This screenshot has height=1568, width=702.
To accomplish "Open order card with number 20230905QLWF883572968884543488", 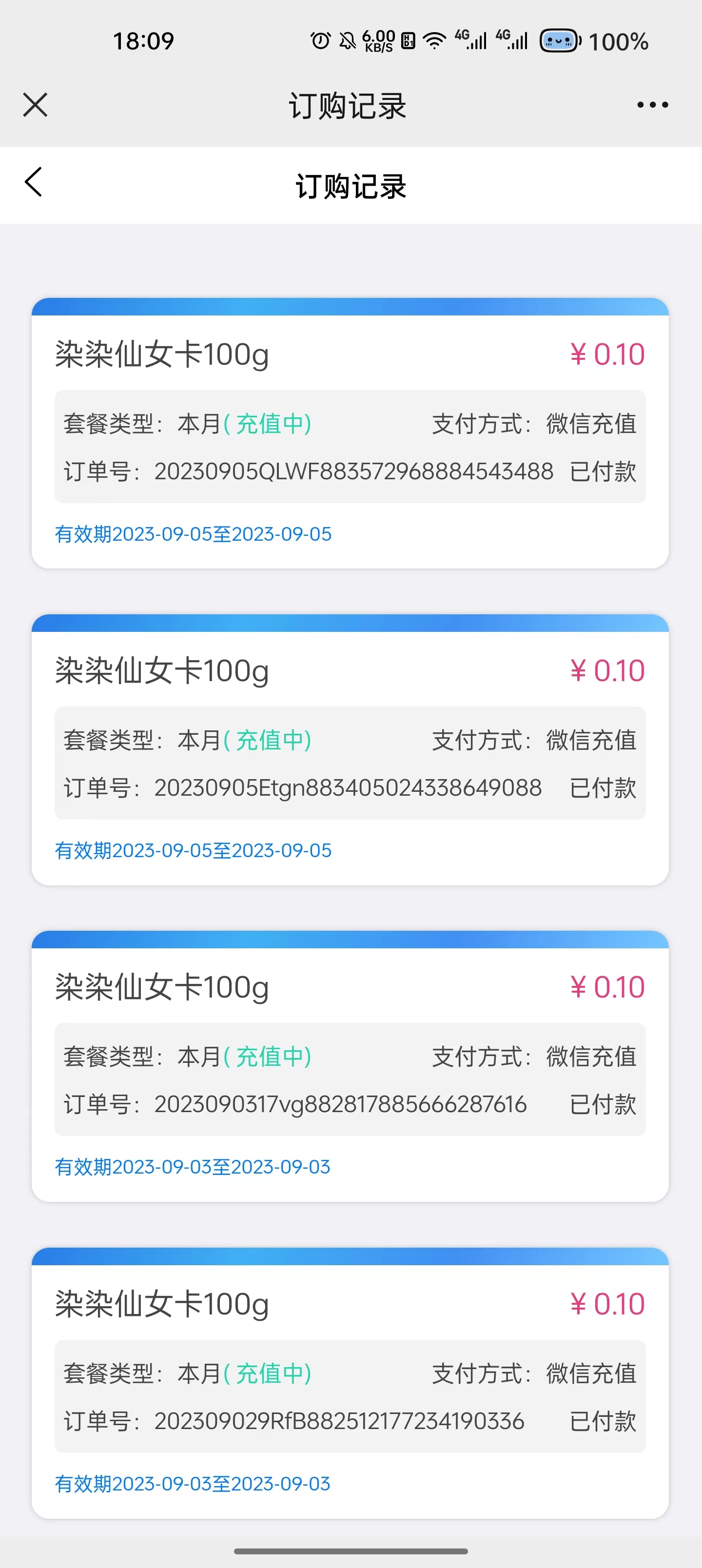I will (350, 433).
